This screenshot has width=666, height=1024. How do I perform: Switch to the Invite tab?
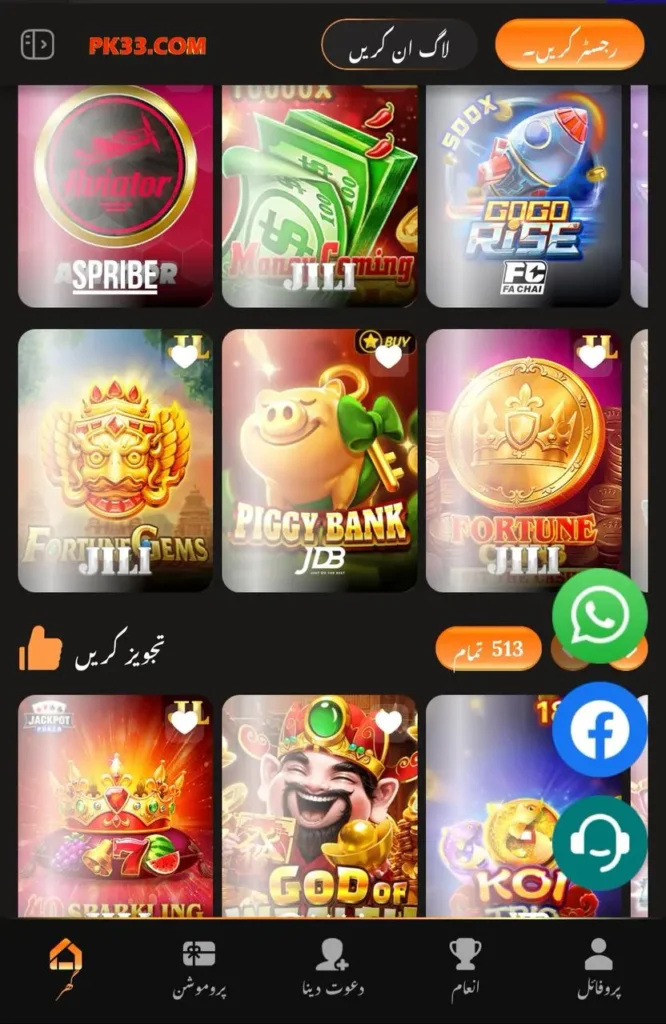(x=332, y=969)
